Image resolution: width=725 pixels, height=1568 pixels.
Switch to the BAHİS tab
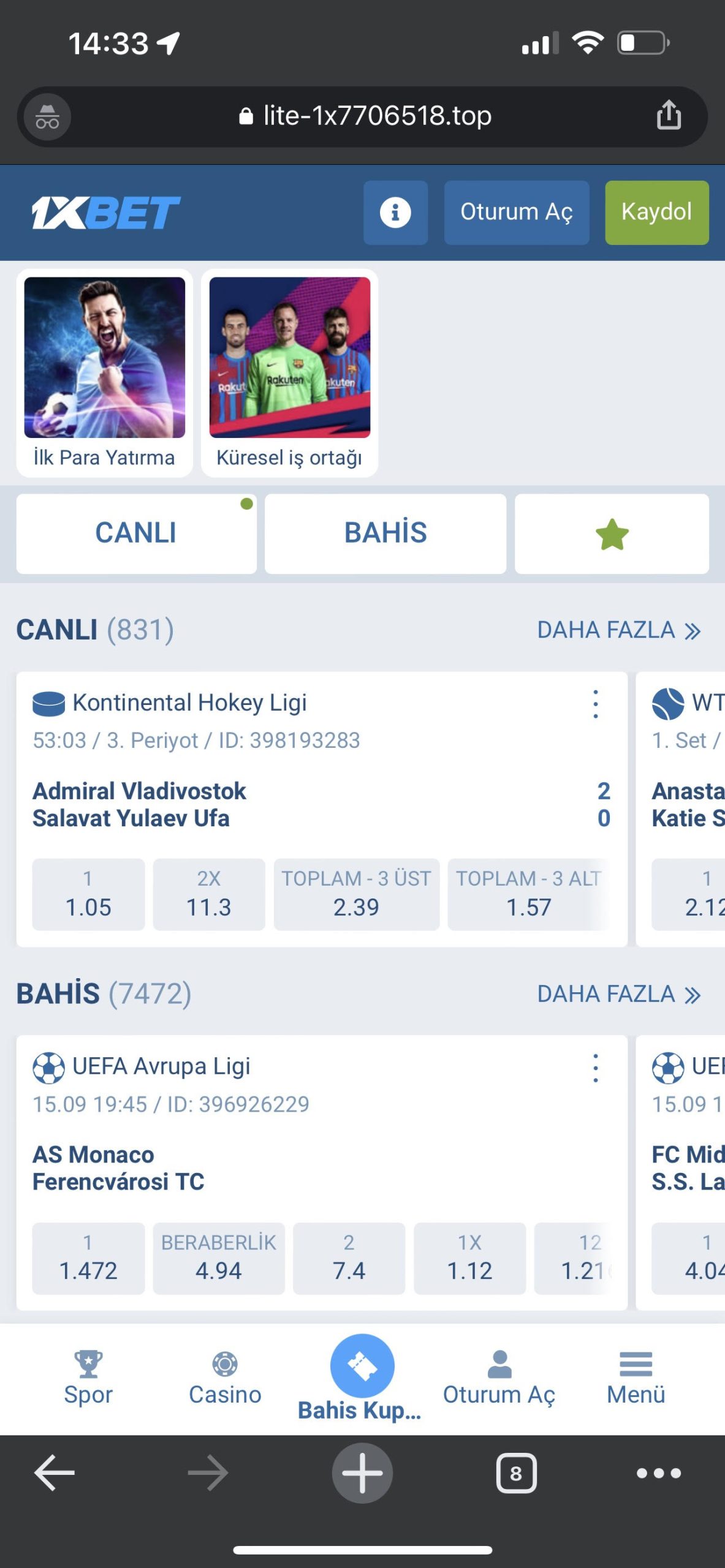[385, 533]
